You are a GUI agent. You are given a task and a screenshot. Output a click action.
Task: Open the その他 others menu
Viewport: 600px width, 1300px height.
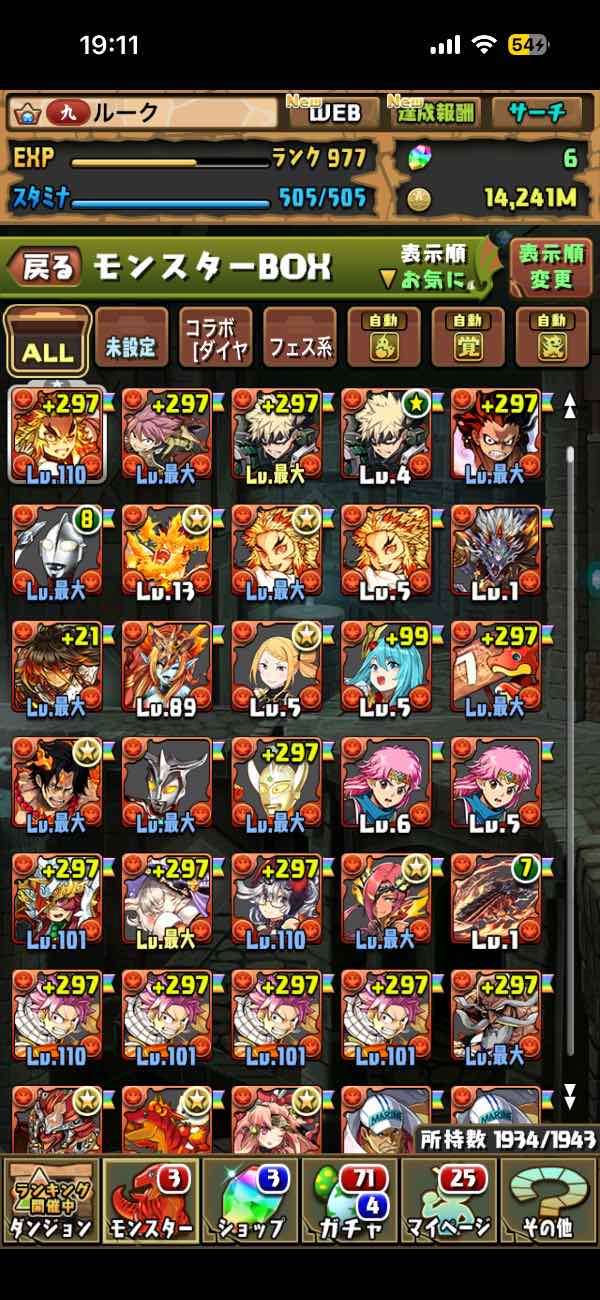546,1199
